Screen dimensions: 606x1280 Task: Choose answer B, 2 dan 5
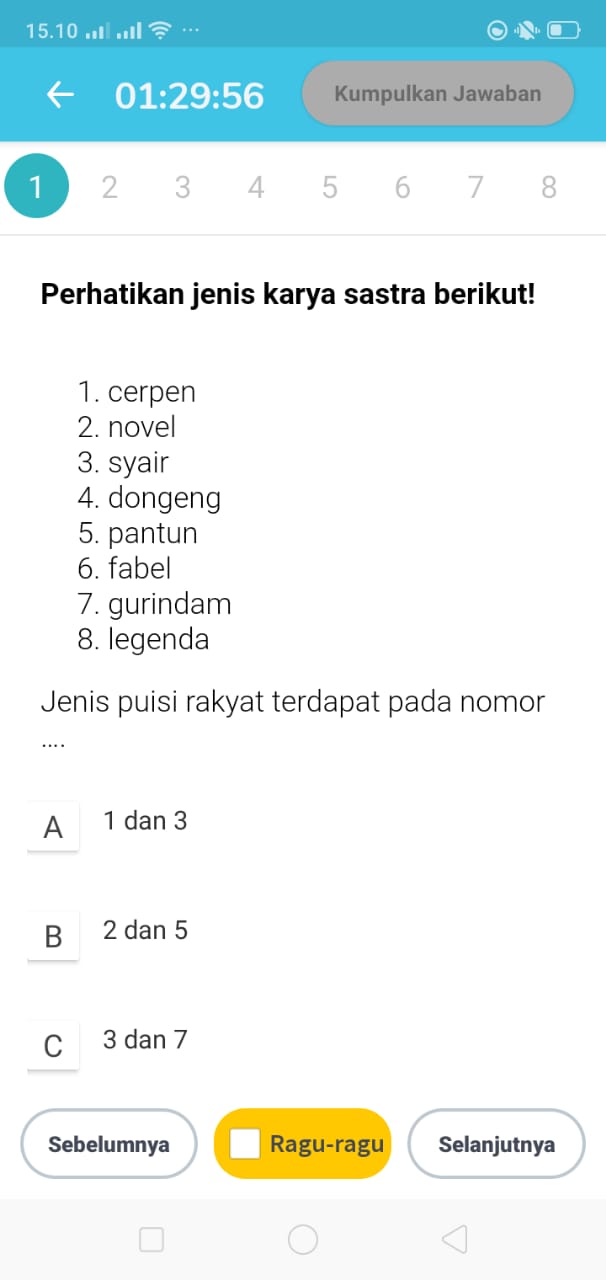coord(53,936)
